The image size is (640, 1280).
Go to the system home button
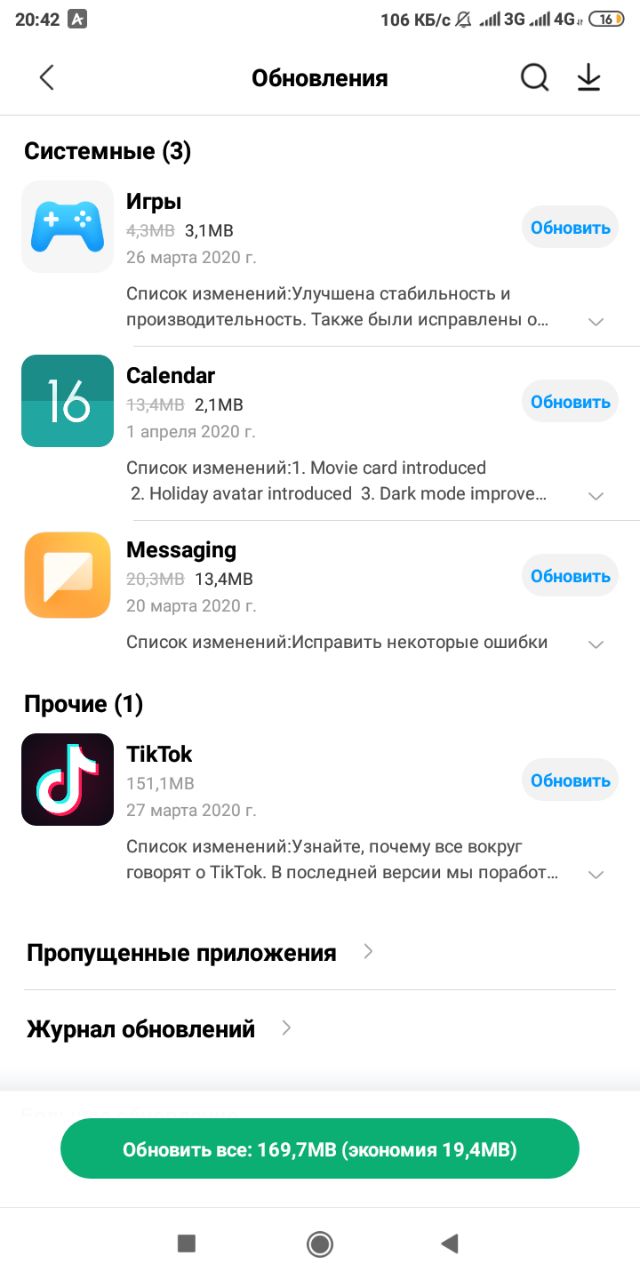pos(320,1243)
